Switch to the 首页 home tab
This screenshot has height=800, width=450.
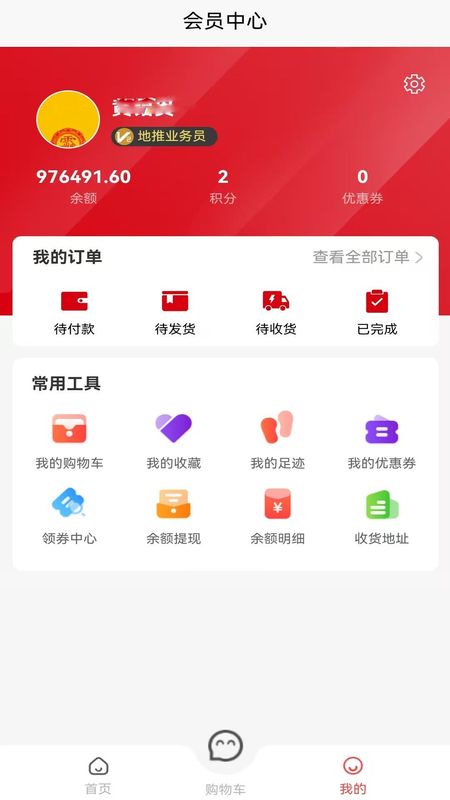click(98, 776)
